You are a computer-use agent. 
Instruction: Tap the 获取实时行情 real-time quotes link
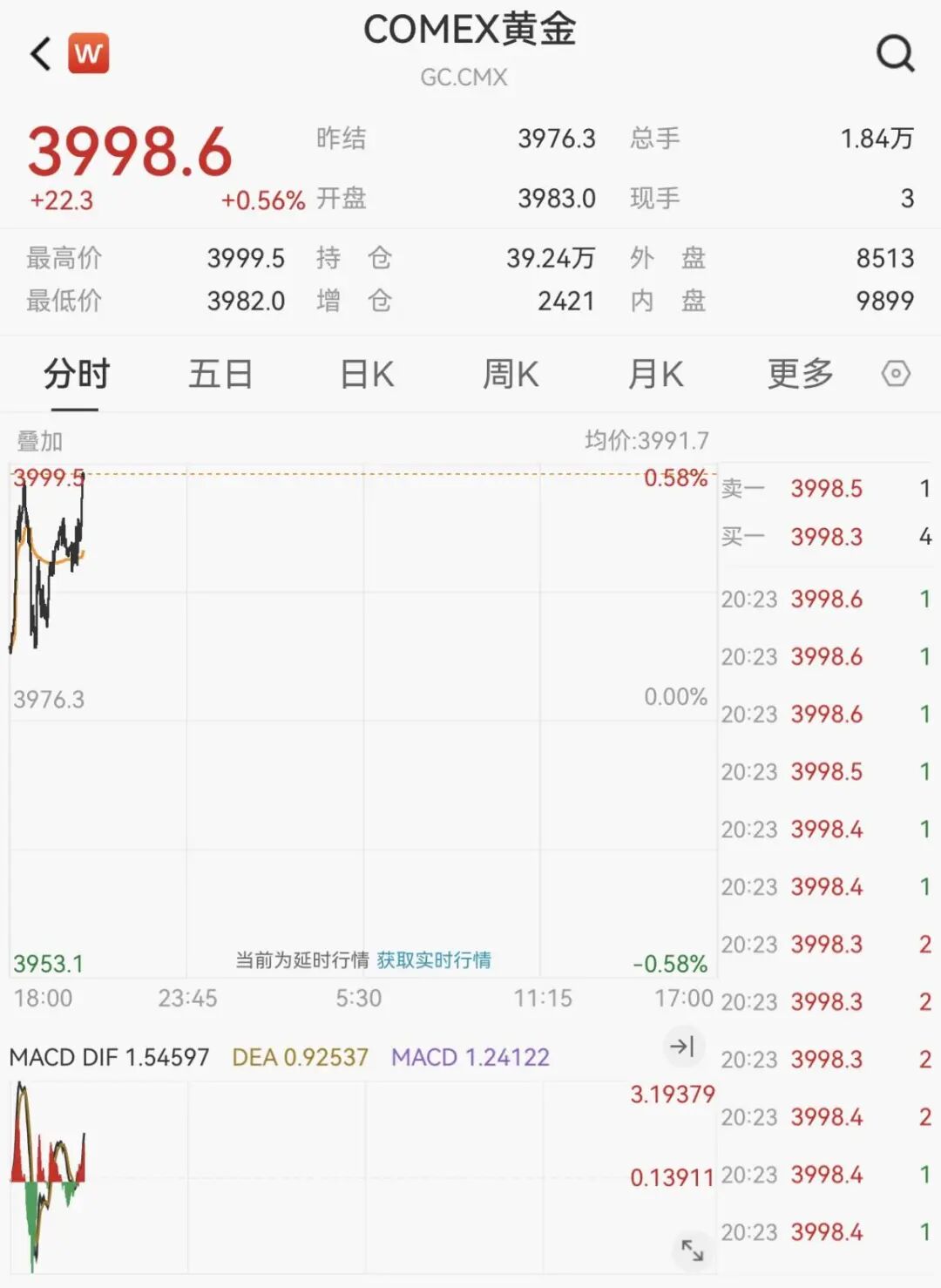tap(434, 960)
